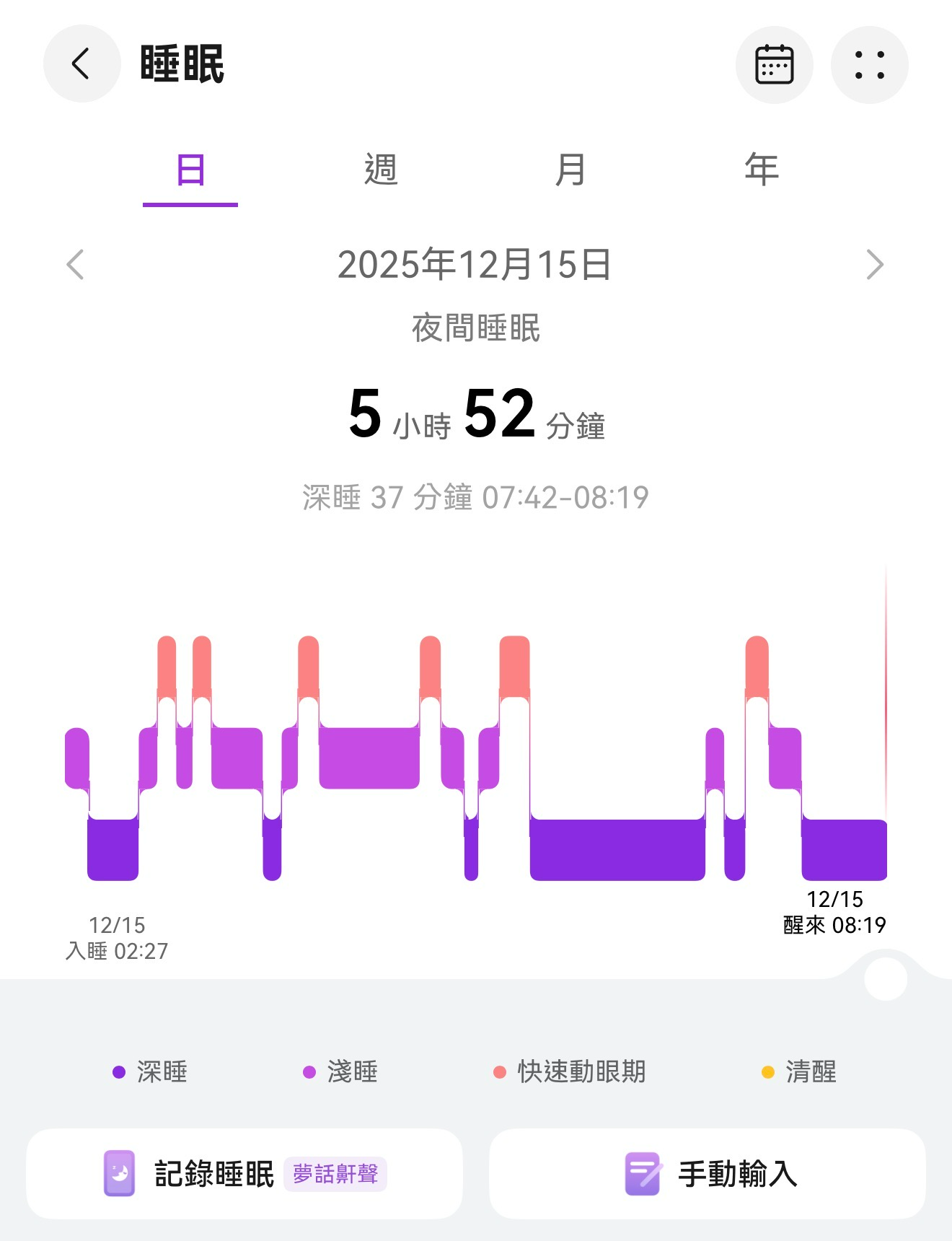
Task: Switch to the 月 (month) tab
Action: 570,171
